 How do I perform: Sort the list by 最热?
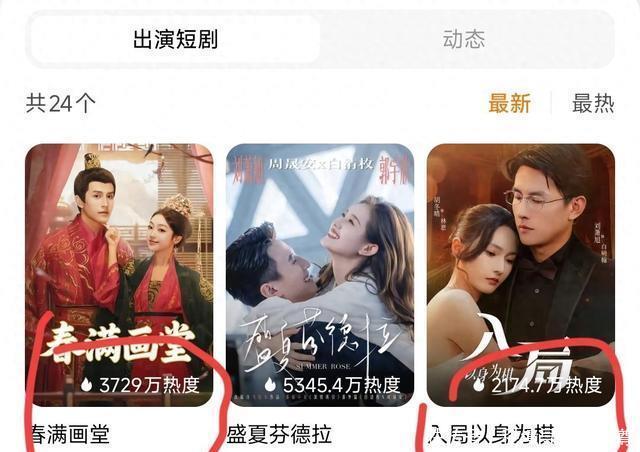[x=592, y=102]
